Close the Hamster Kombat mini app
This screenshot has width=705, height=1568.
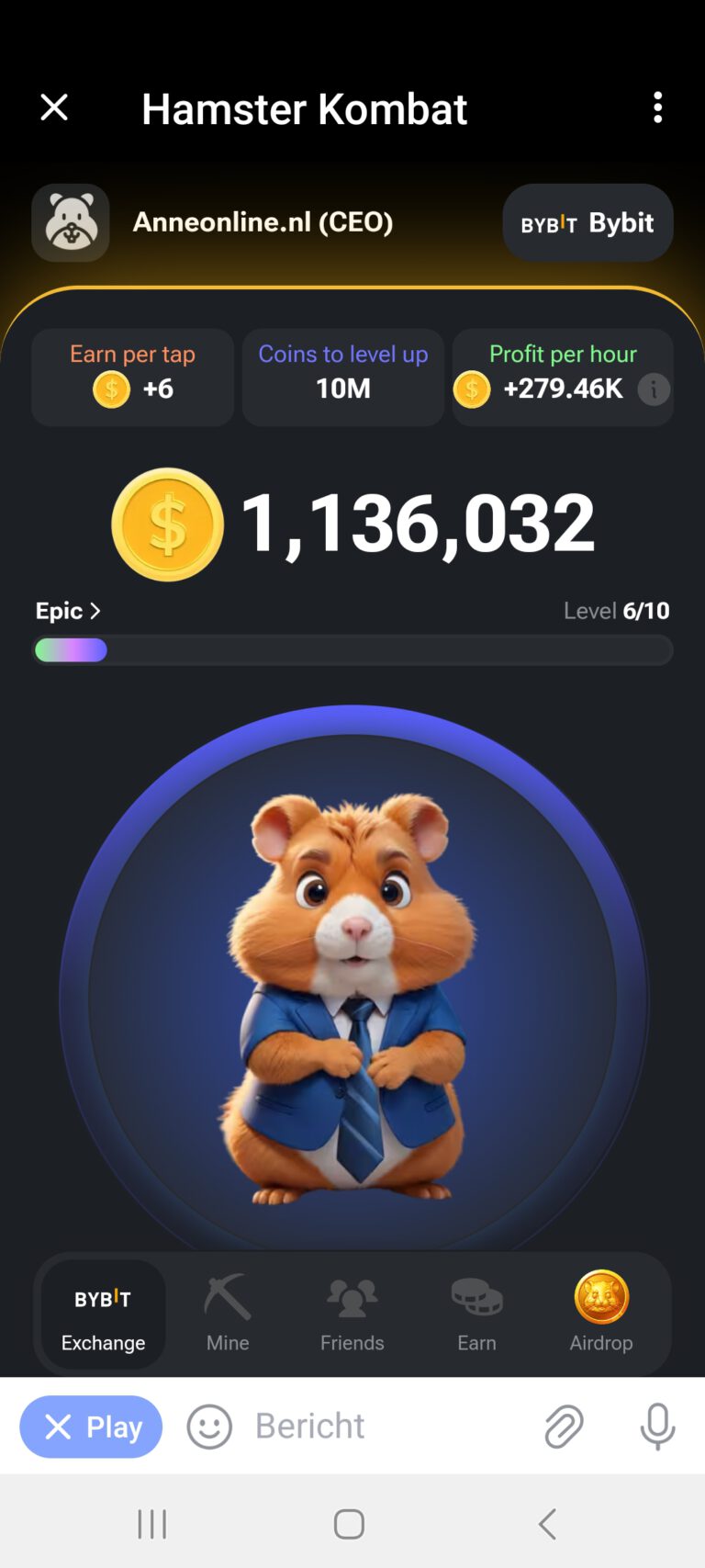click(x=54, y=107)
